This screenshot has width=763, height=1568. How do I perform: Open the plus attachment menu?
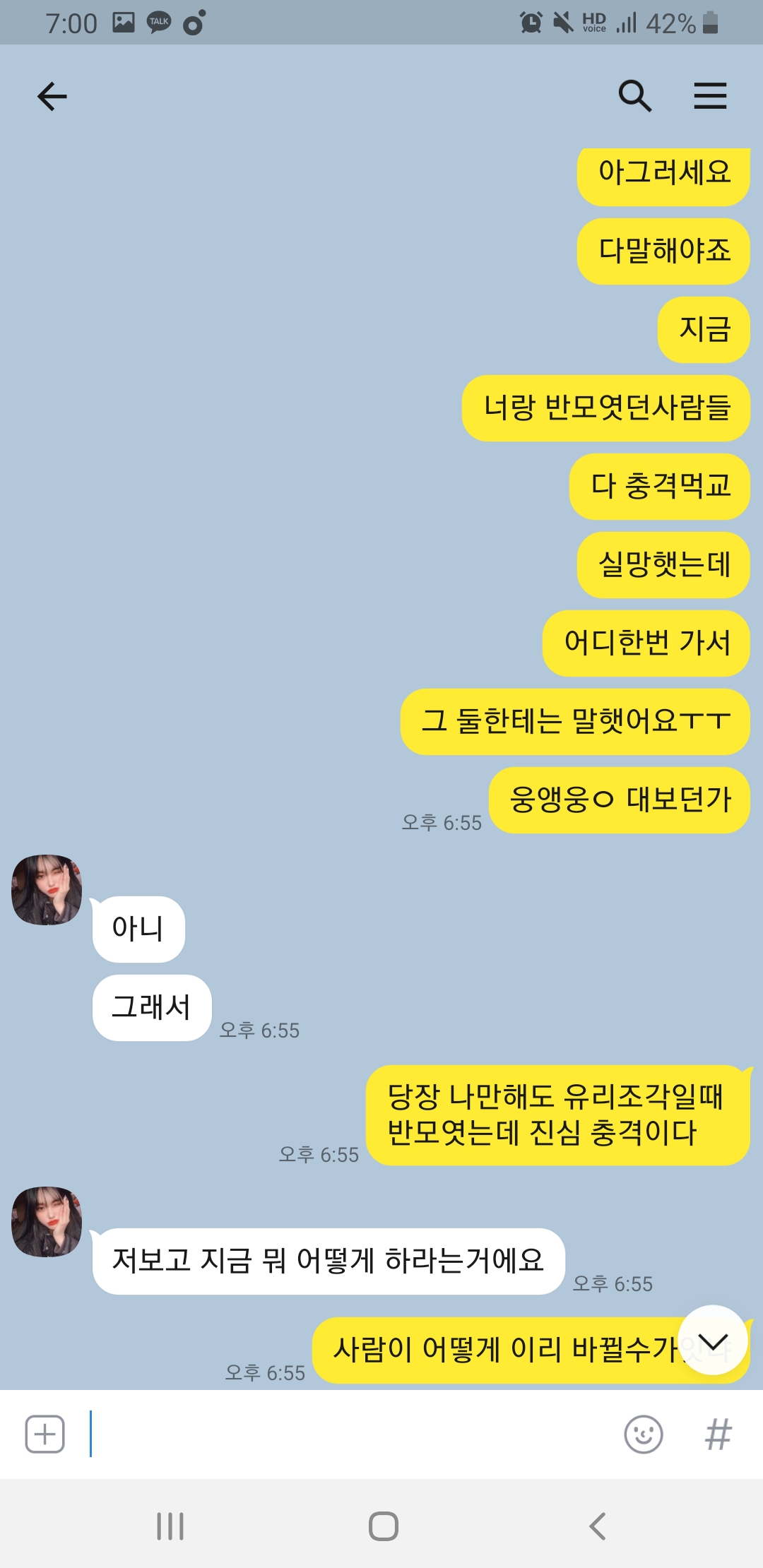45,1435
